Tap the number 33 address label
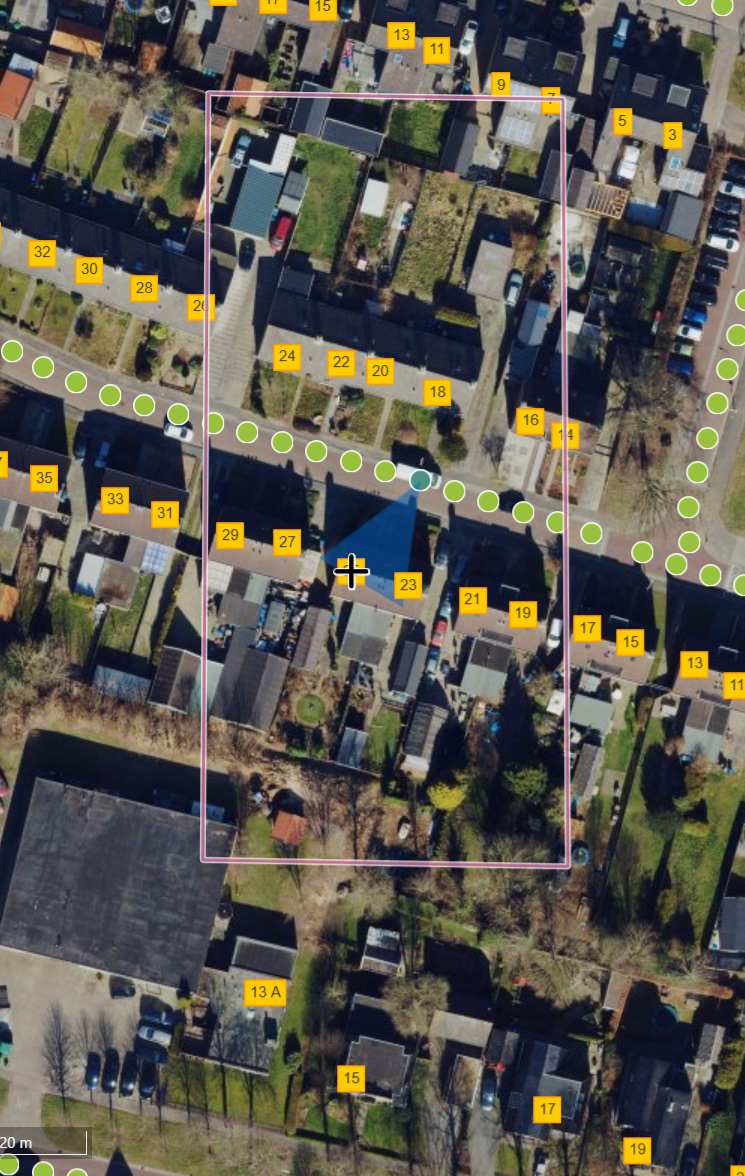Viewport: 745px width, 1176px height. click(x=116, y=498)
